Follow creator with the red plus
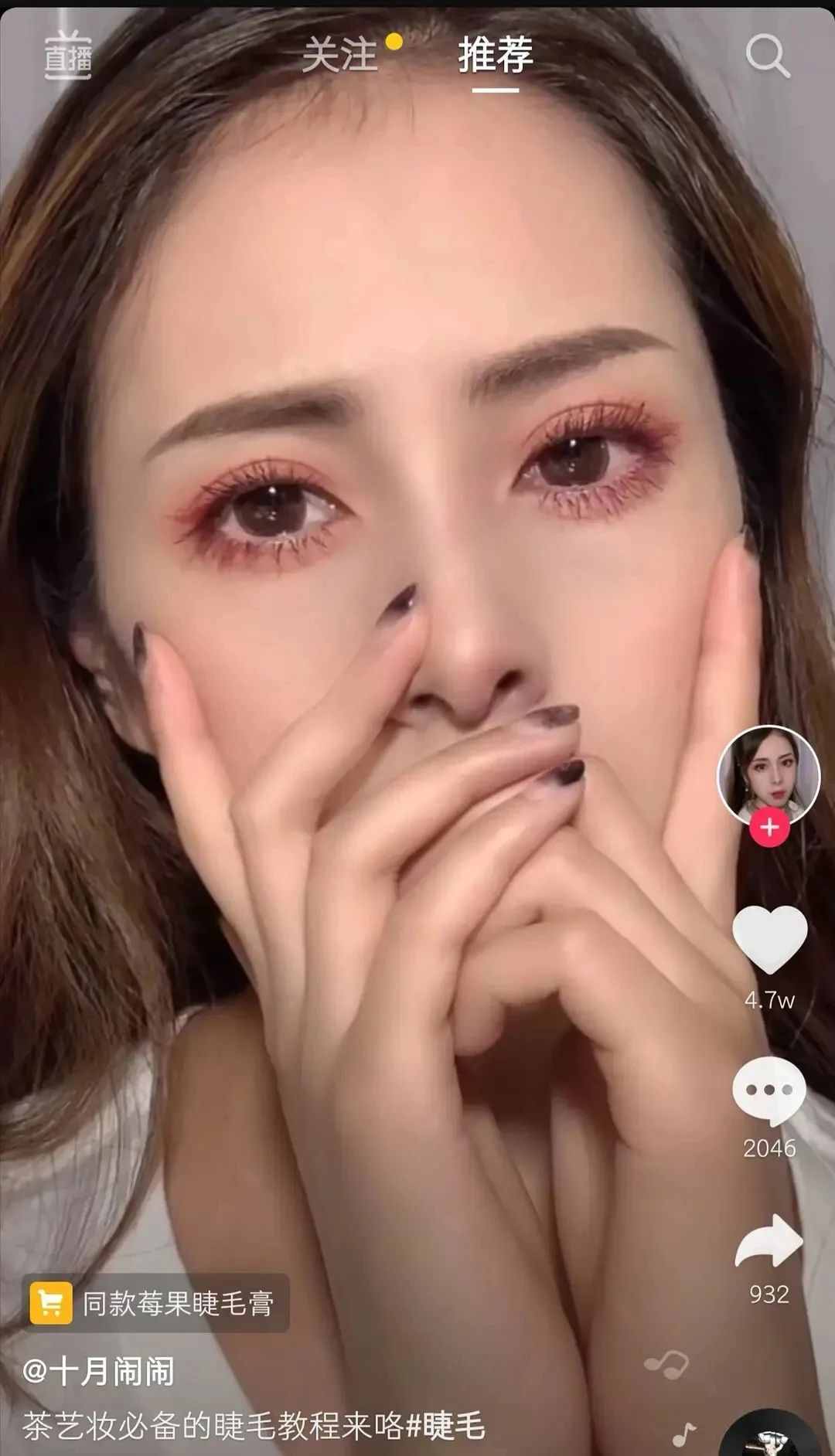 point(769,828)
